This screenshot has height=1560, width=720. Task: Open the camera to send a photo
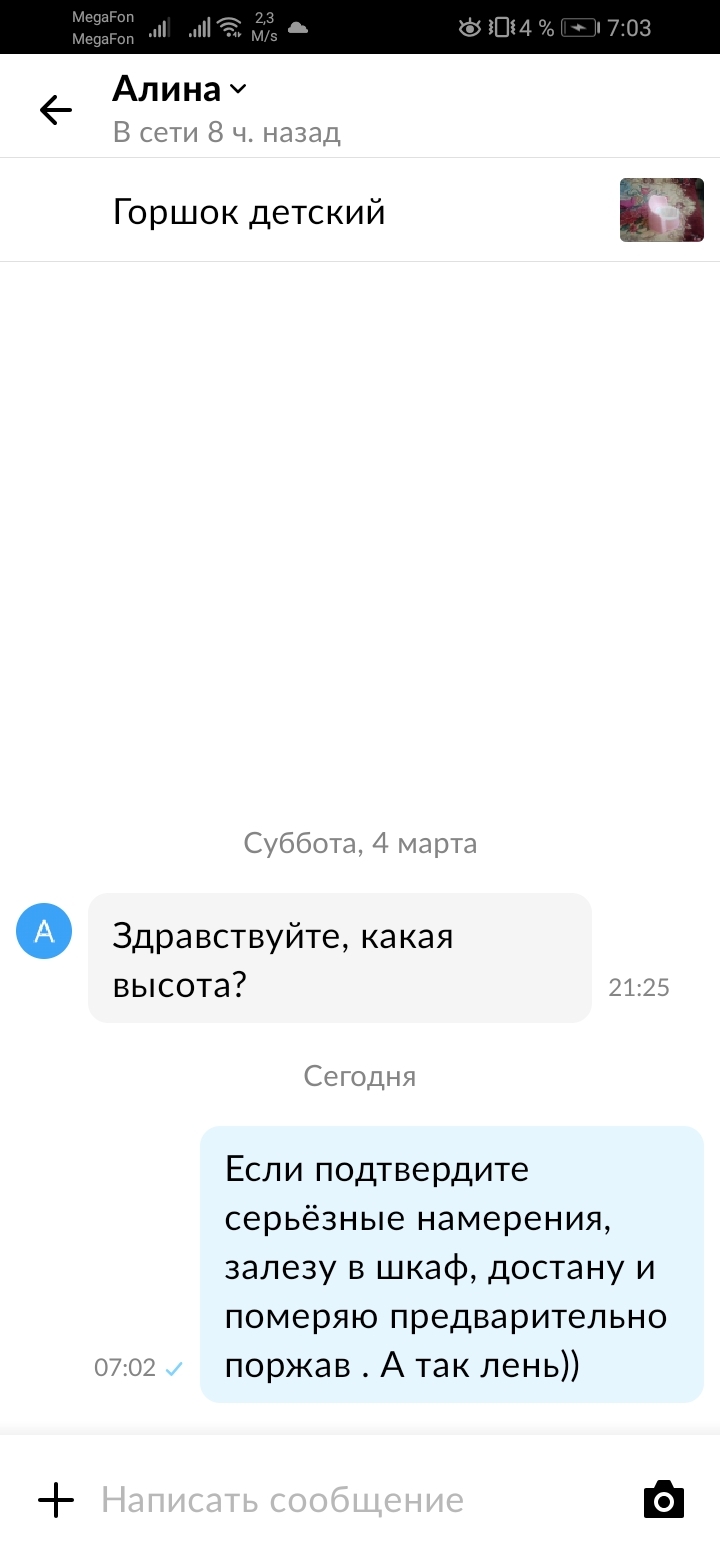tap(663, 1499)
